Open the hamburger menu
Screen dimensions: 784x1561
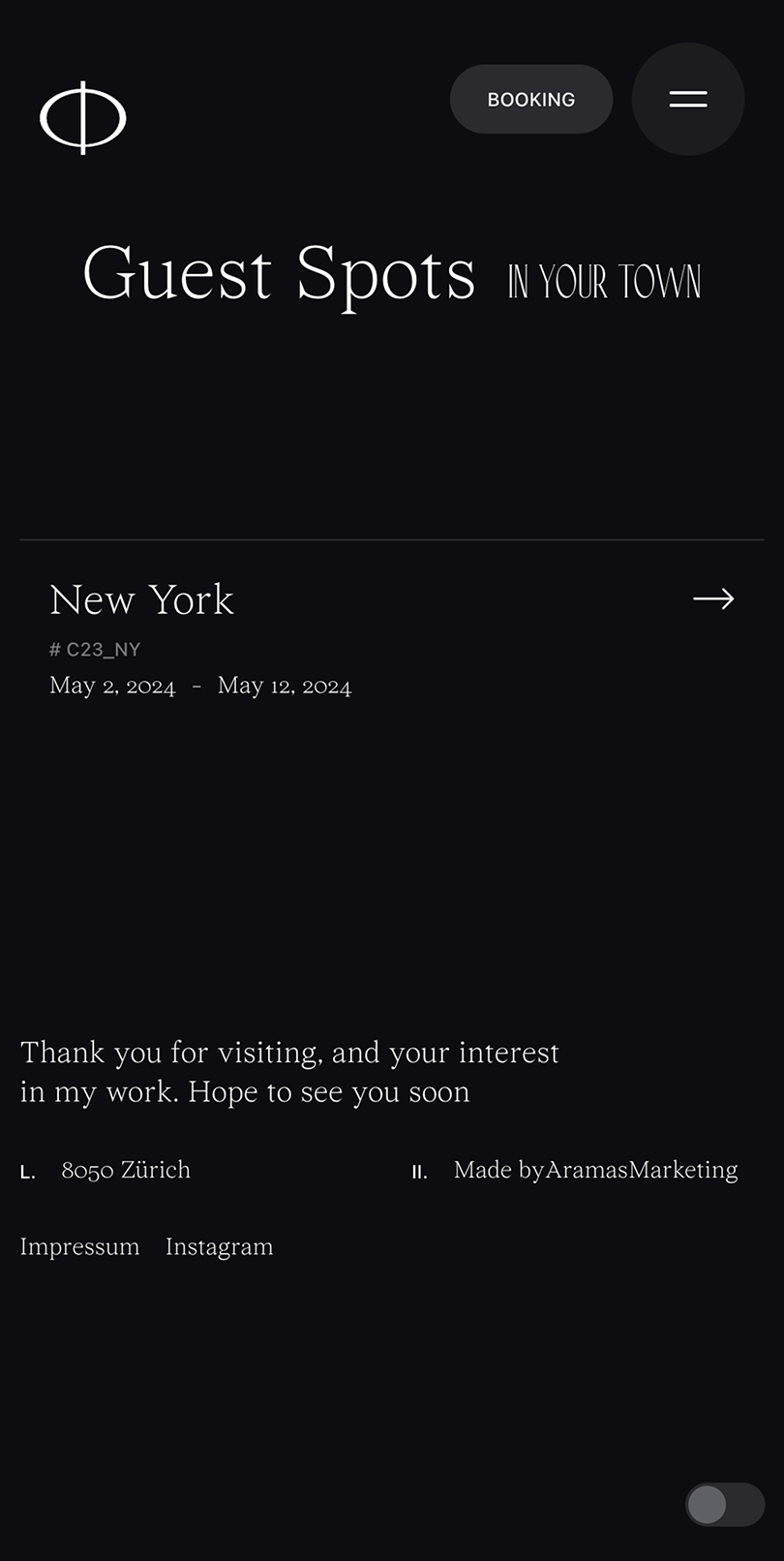(x=687, y=99)
